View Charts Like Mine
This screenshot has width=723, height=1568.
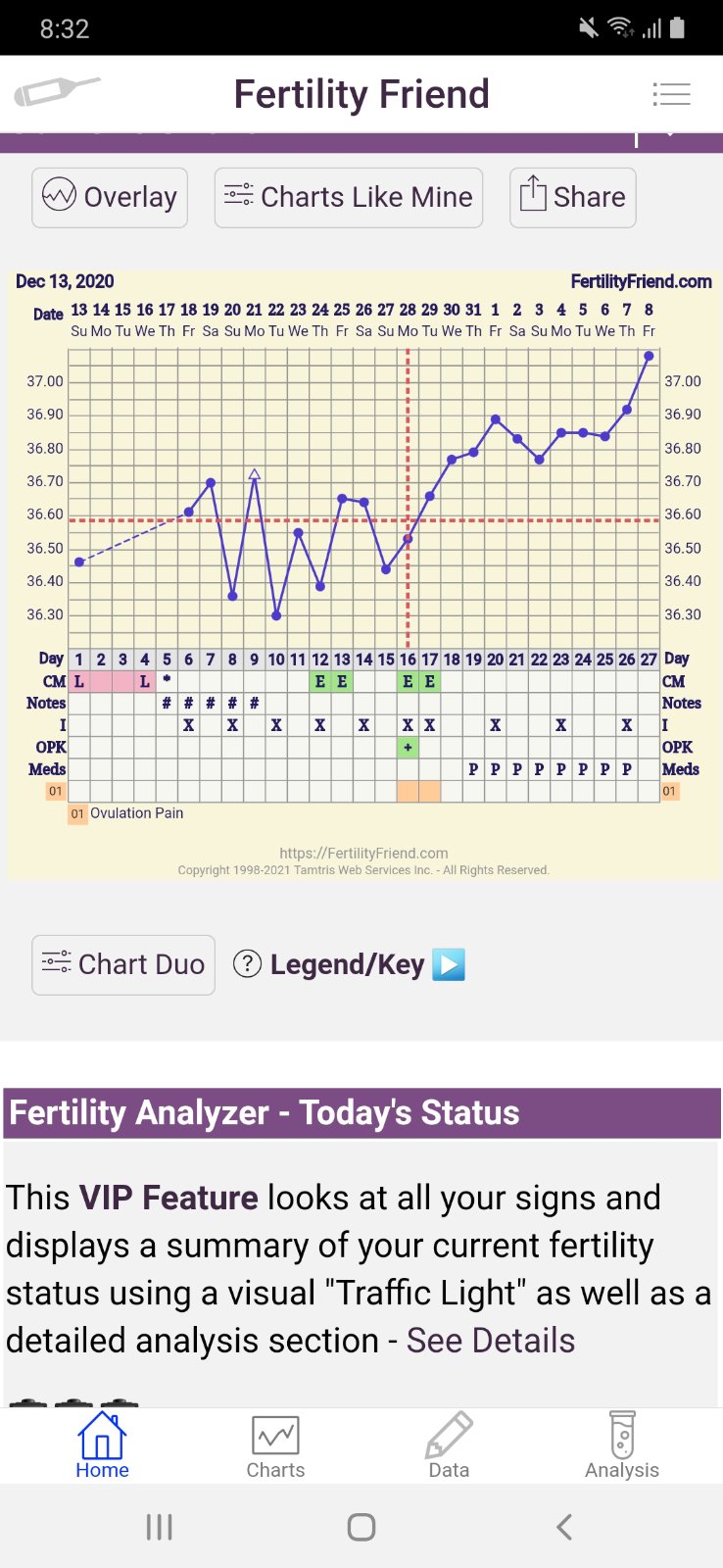tap(349, 197)
